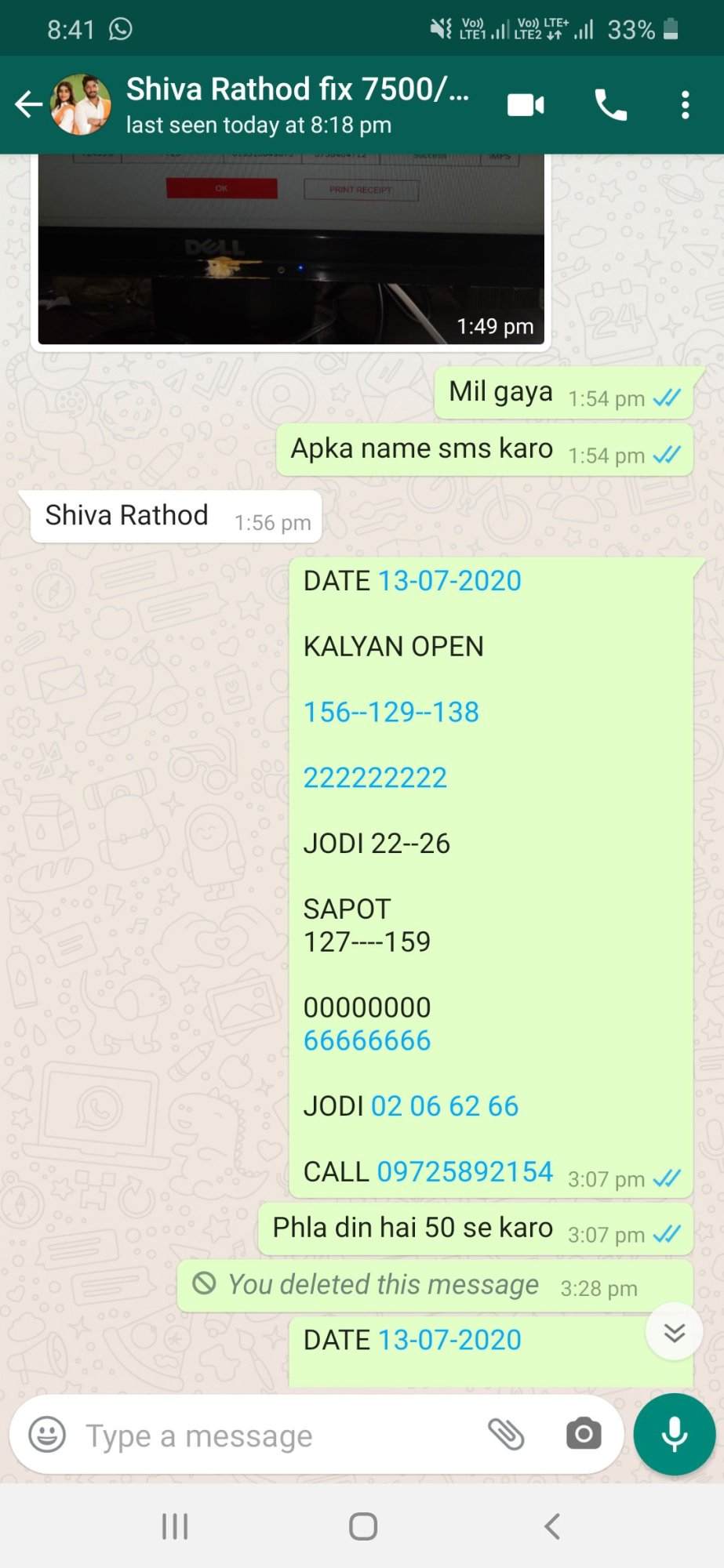Show recent apps

click(174, 1526)
